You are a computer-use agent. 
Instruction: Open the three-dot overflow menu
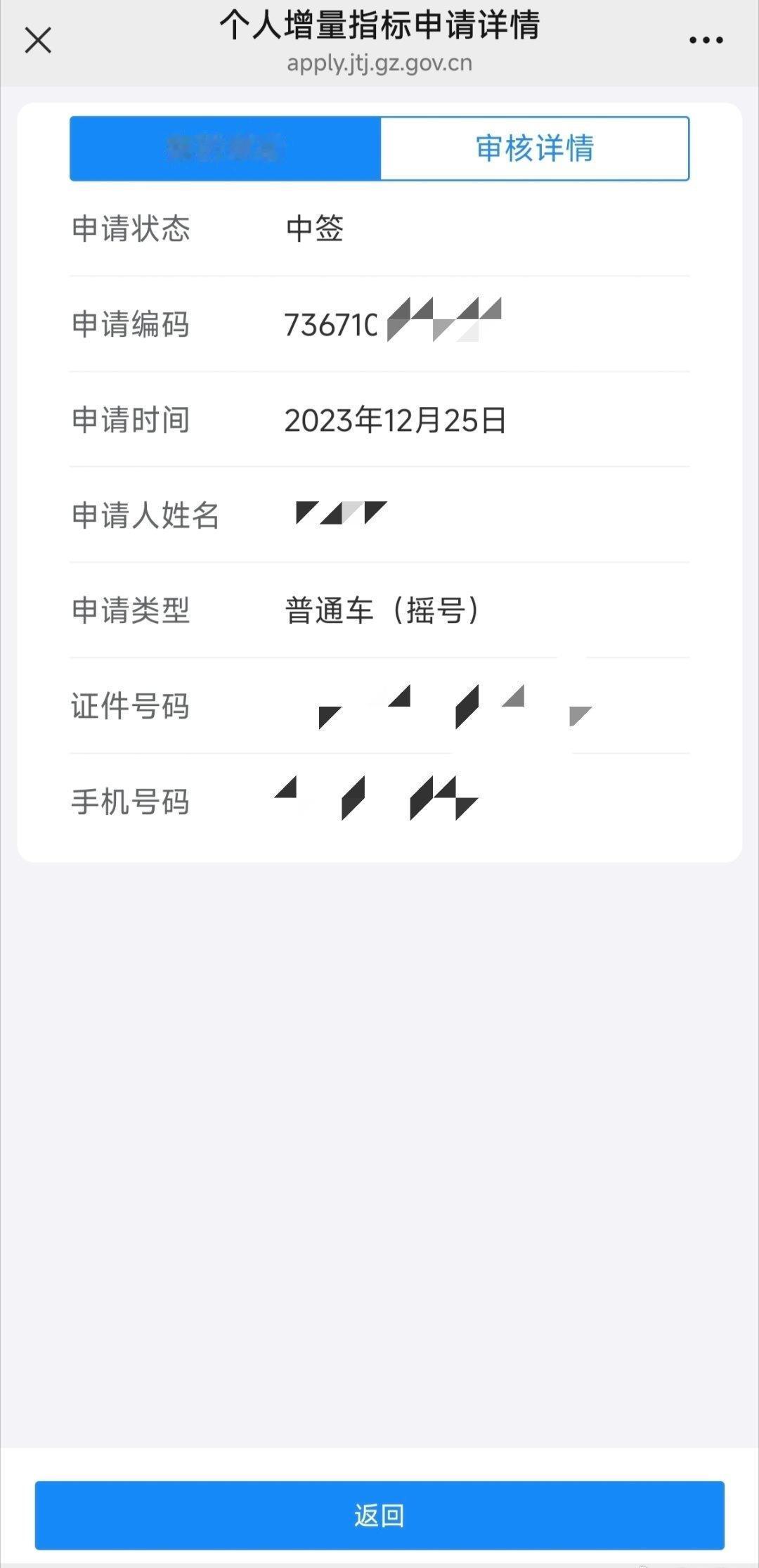click(706, 40)
